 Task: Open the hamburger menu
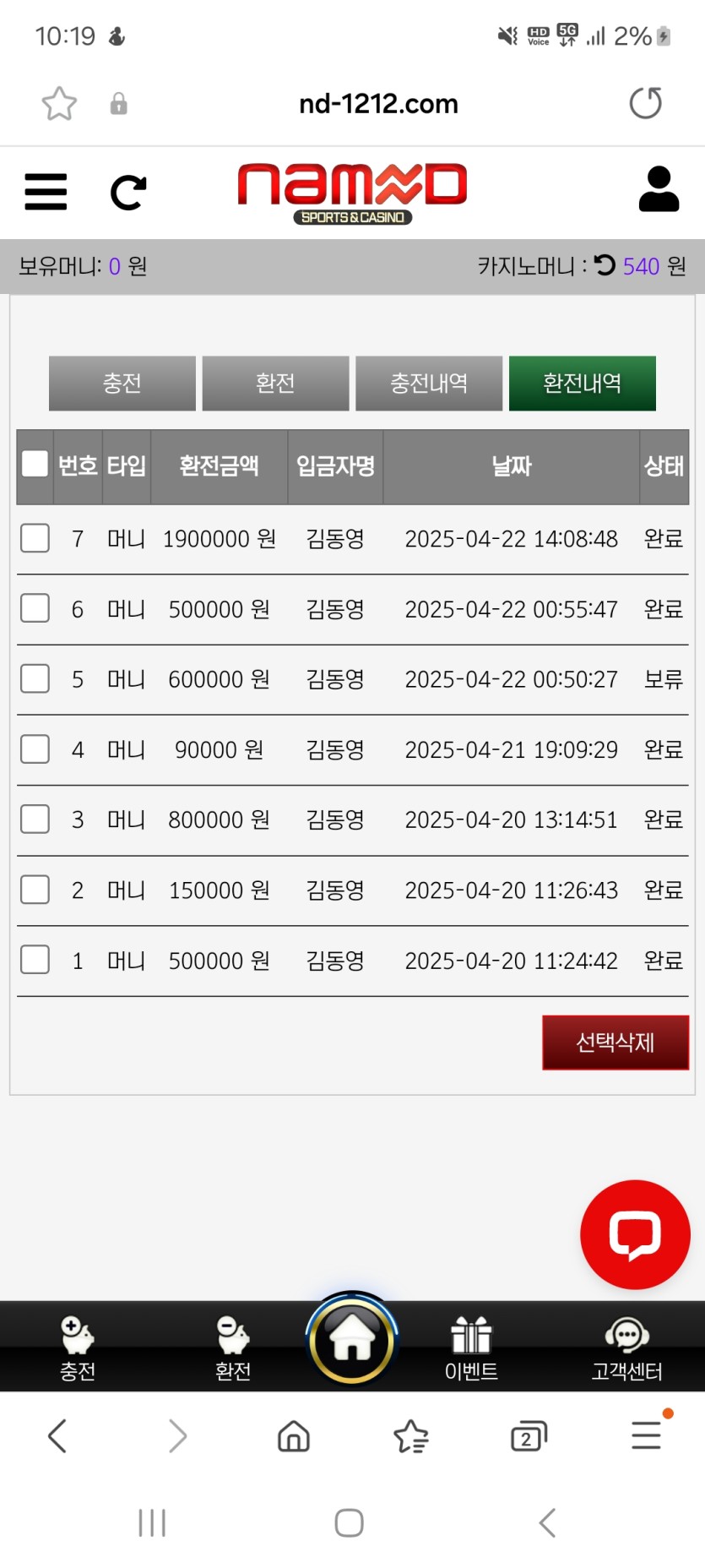pyautogui.click(x=46, y=192)
